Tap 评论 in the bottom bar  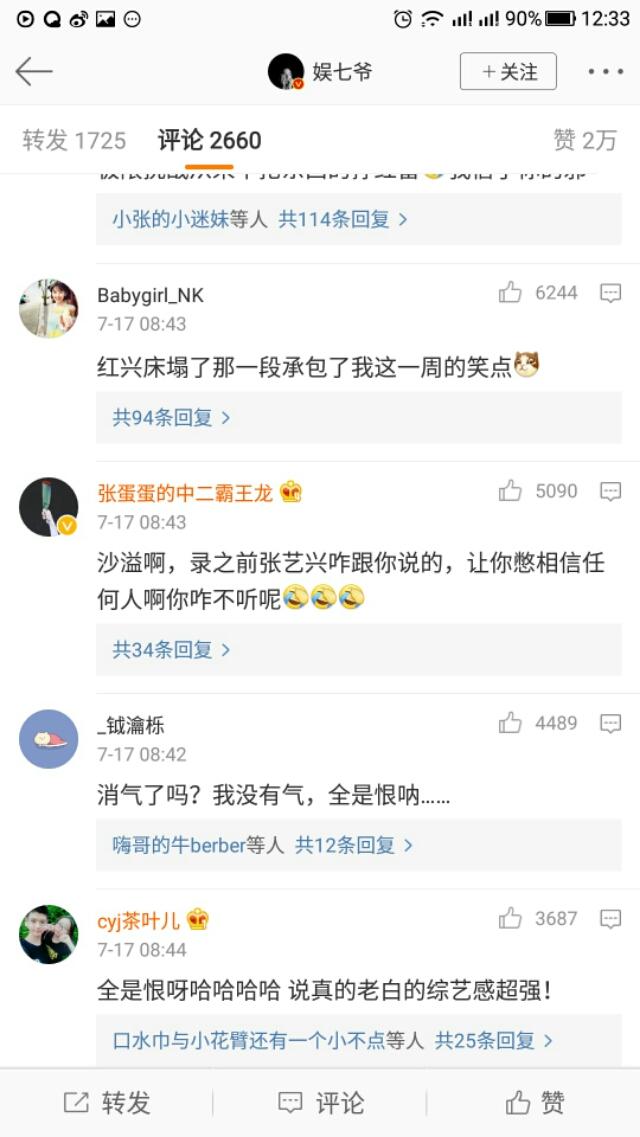[320, 1102]
